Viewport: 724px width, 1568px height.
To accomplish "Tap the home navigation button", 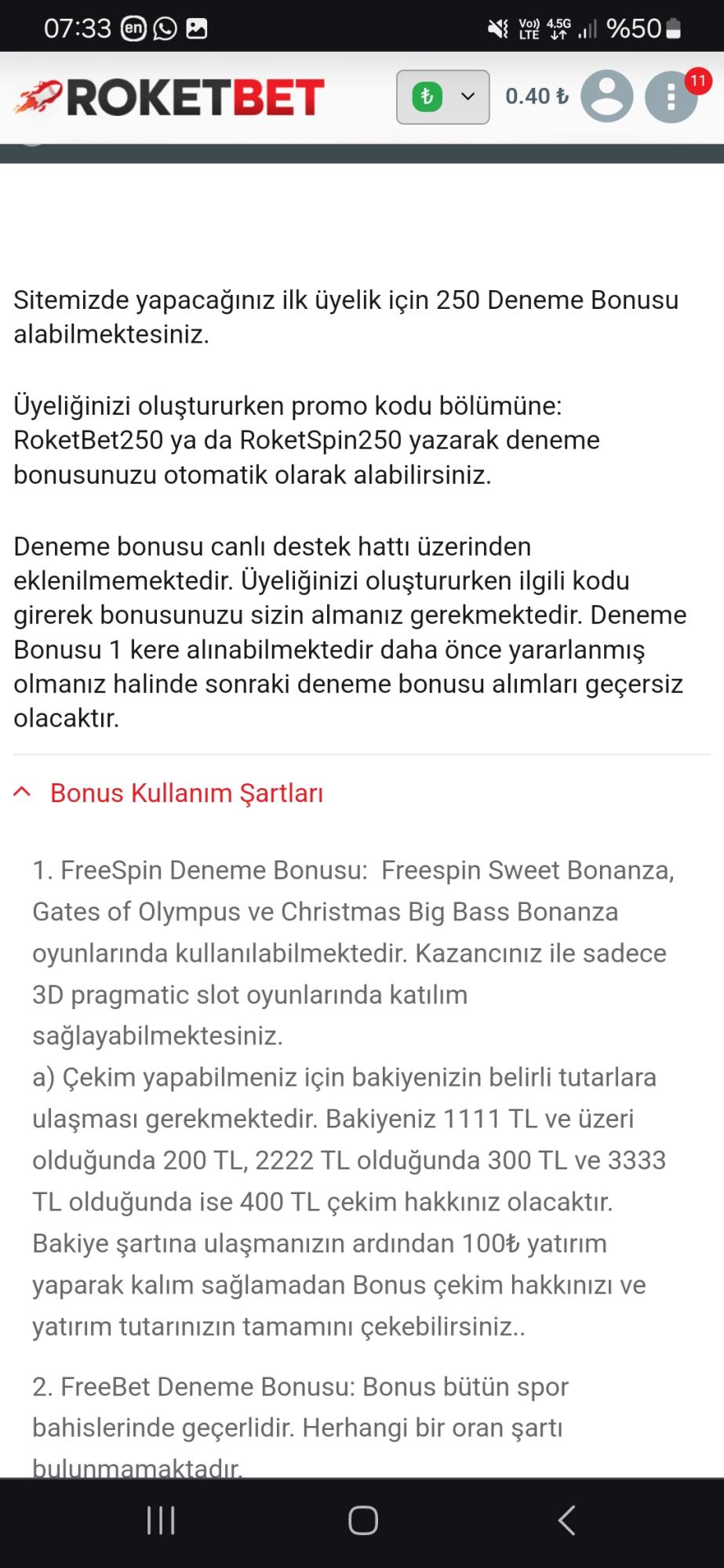I will (362, 1520).
